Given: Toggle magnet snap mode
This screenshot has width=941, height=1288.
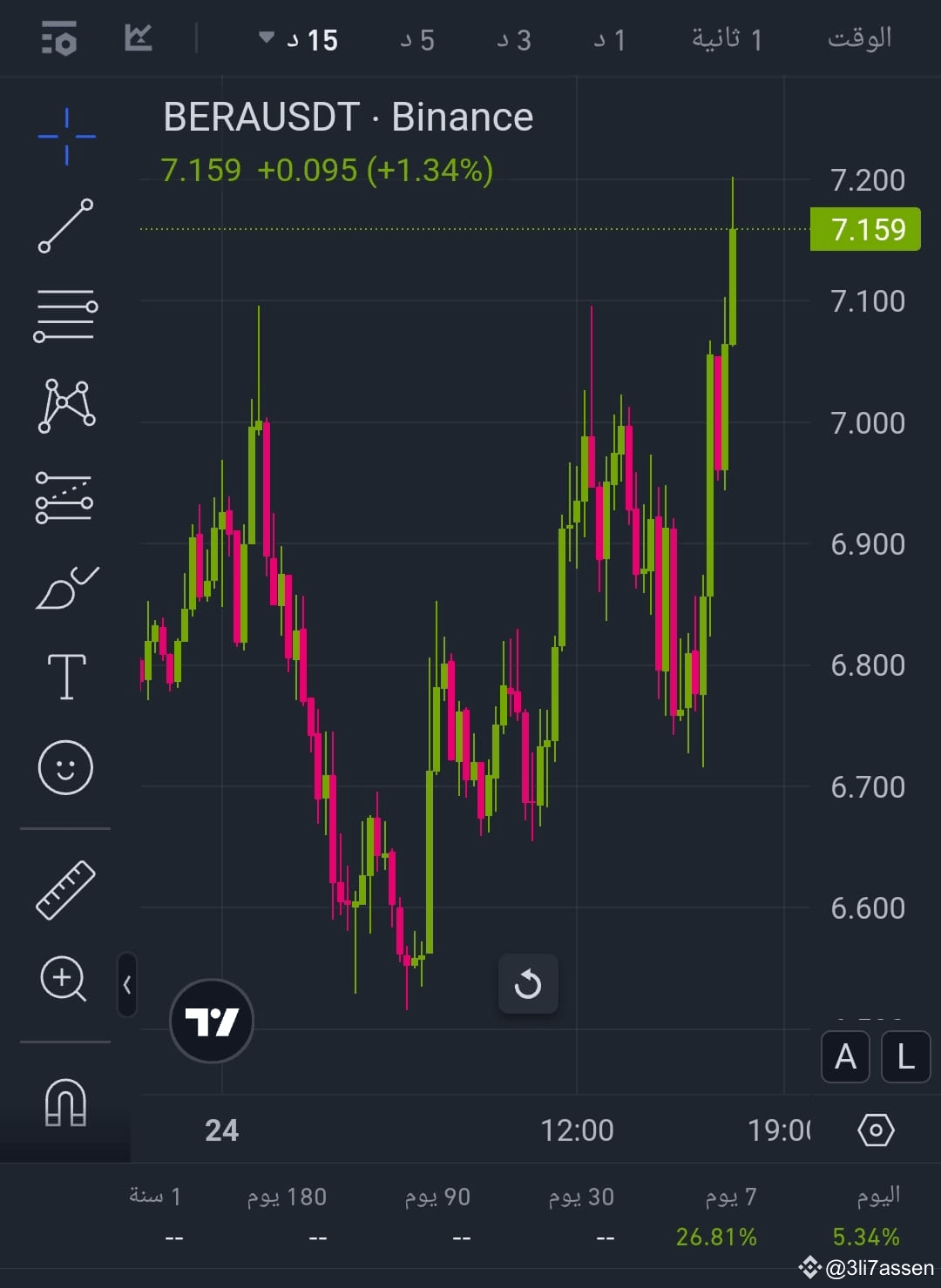Looking at the screenshot, I should point(65,1100).
